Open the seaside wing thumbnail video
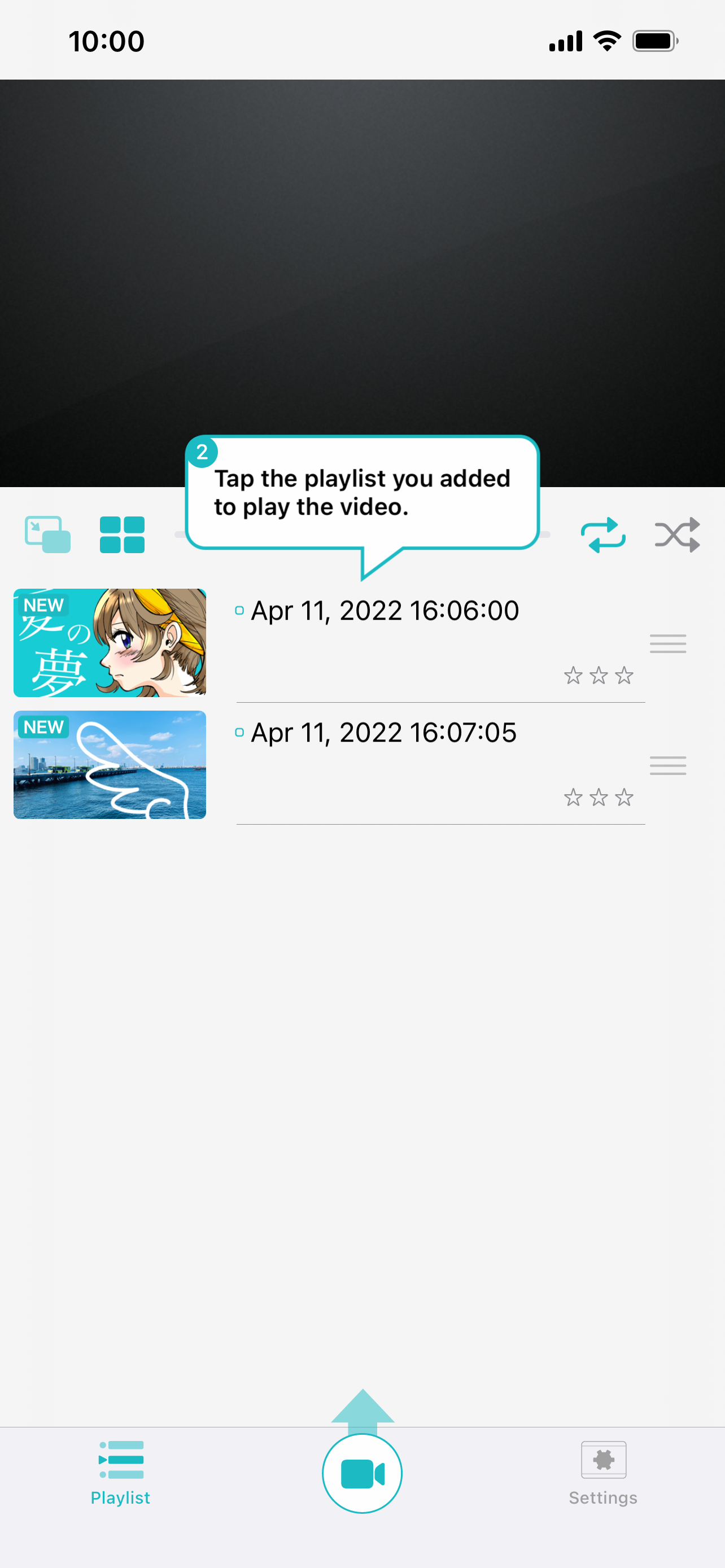The image size is (725, 1568). (x=110, y=764)
